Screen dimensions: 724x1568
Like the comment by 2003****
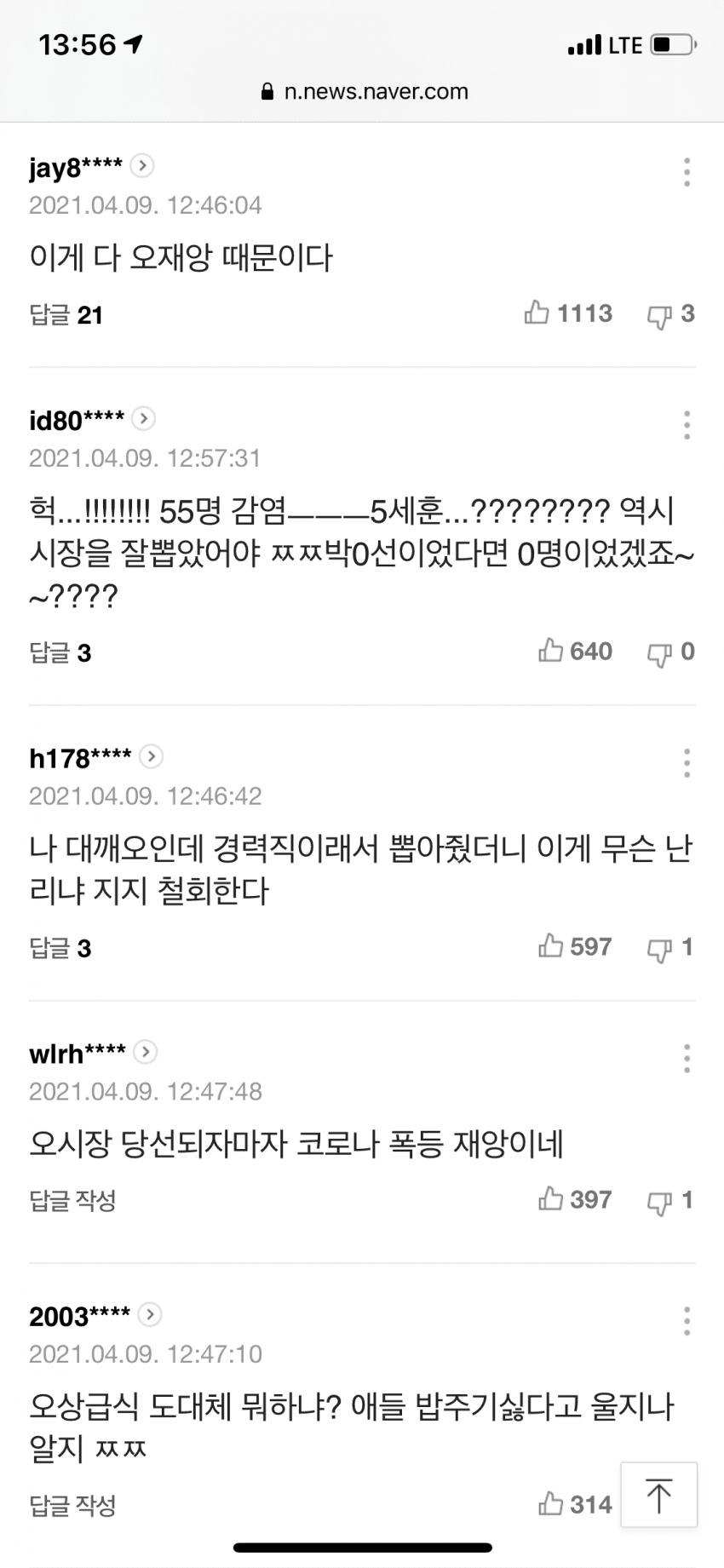coord(551,1504)
